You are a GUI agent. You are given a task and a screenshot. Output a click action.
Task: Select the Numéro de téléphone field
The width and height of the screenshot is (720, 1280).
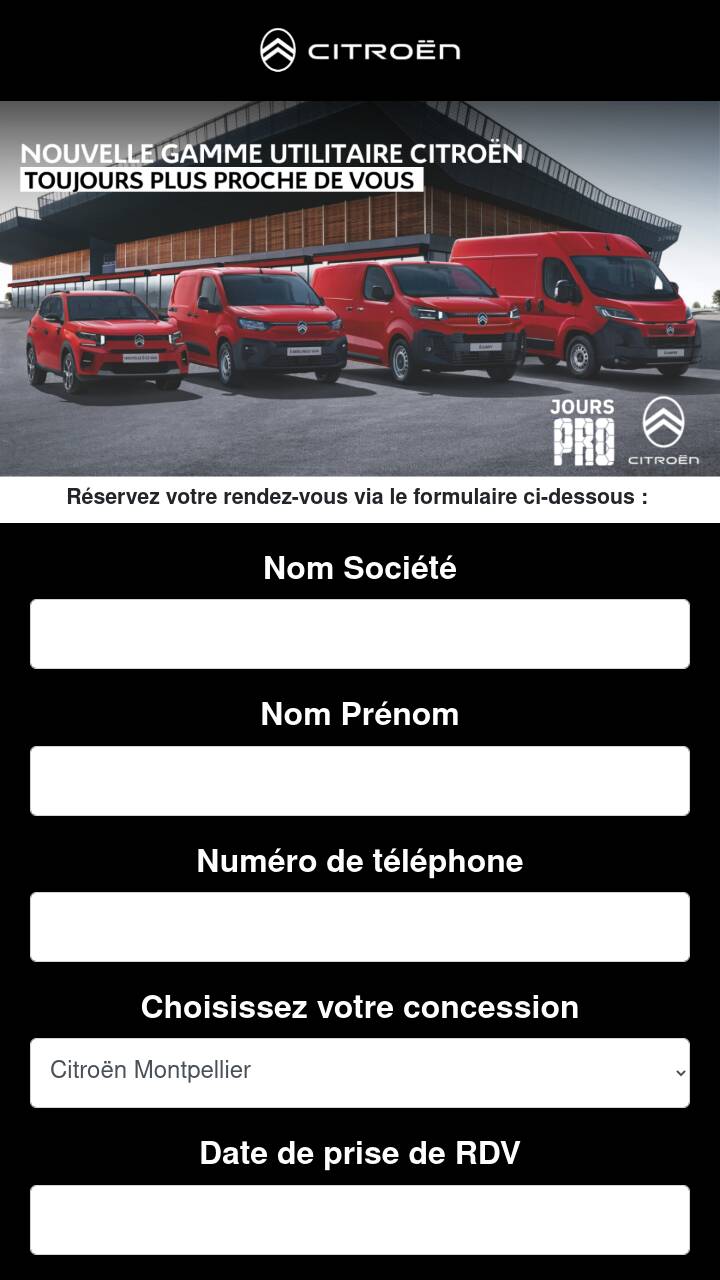tap(360, 927)
